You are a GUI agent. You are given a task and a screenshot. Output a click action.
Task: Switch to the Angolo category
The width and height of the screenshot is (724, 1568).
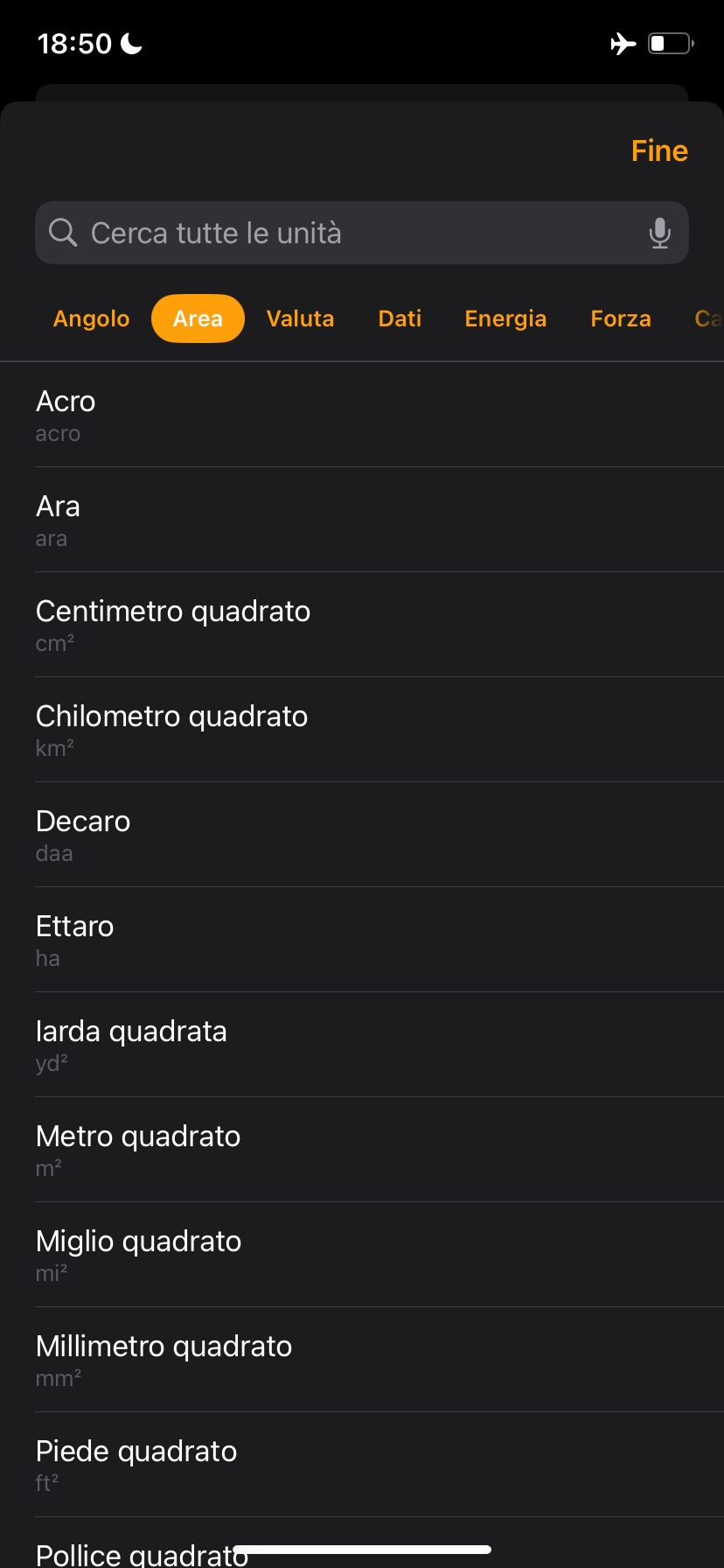[x=91, y=318]
